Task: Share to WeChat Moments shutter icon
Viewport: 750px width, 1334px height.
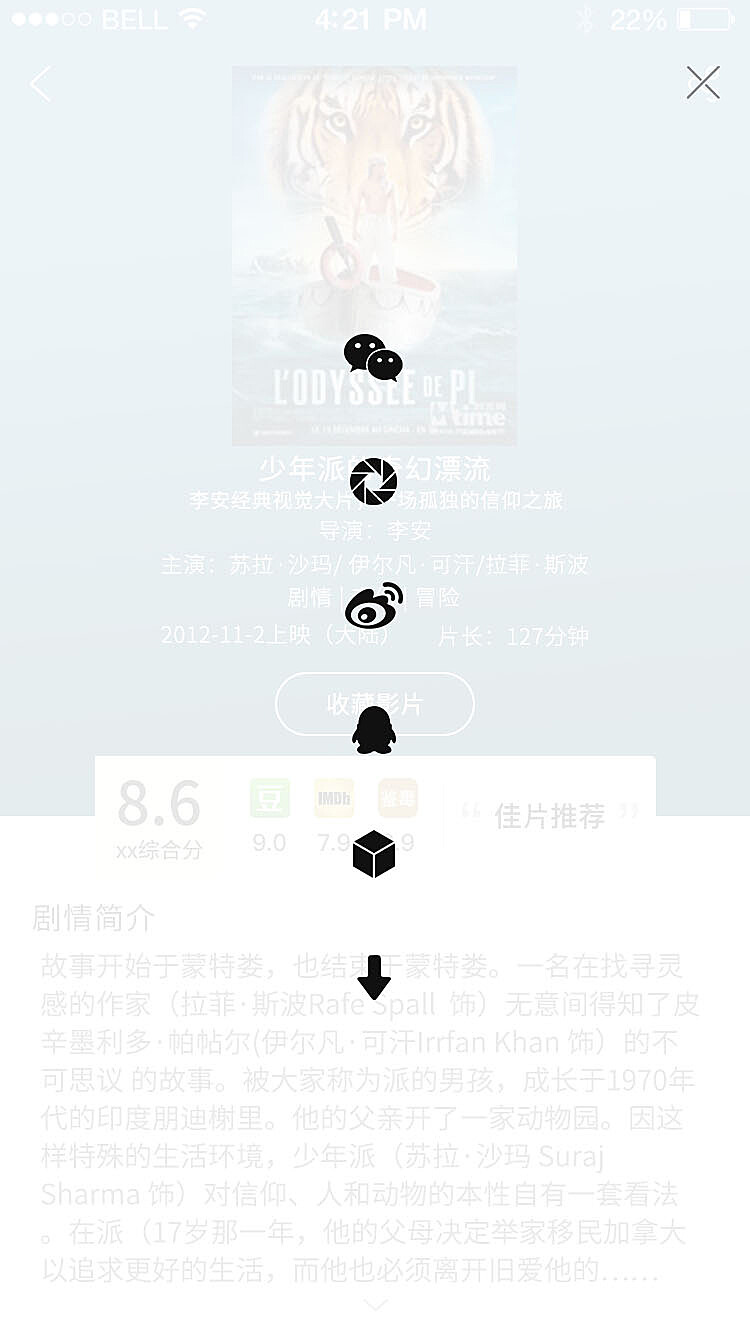Action: click(x=374, y=482)
